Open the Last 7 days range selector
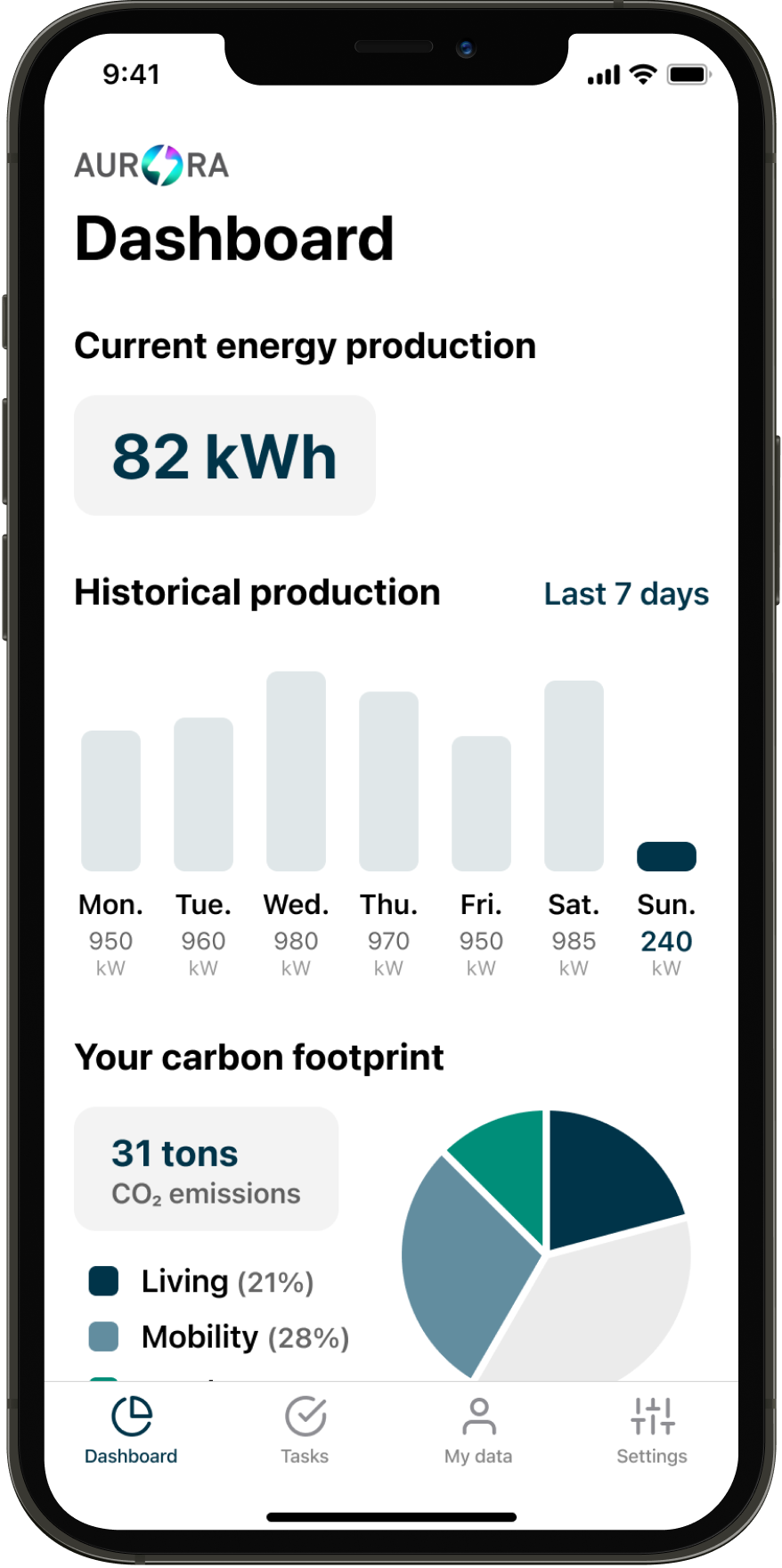This screenshot has height=1568, width=782. [x=625, y=593]
